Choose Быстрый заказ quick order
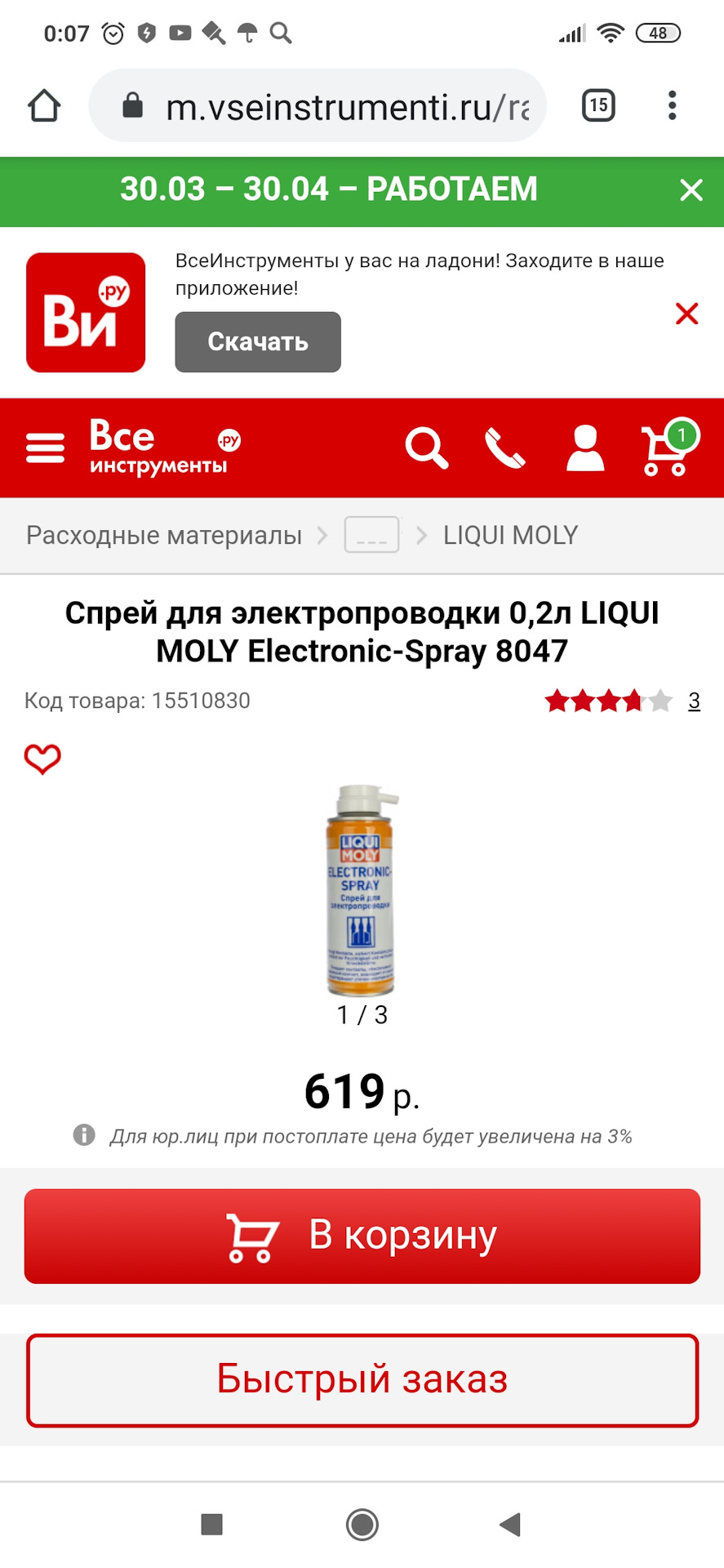Screen dimensions: 724x1568 coord(362,1380)
